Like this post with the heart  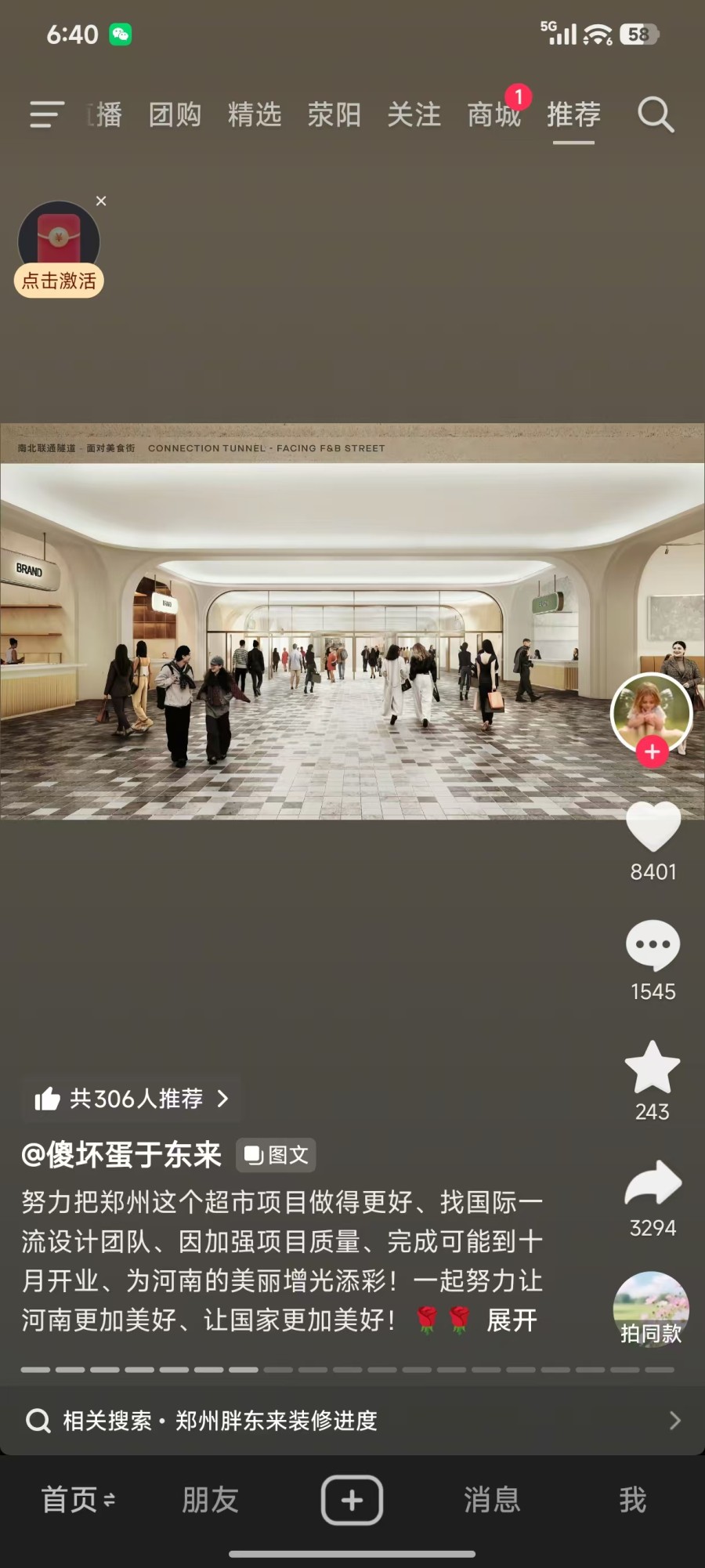pyautogui.click(x=653, y=827)
